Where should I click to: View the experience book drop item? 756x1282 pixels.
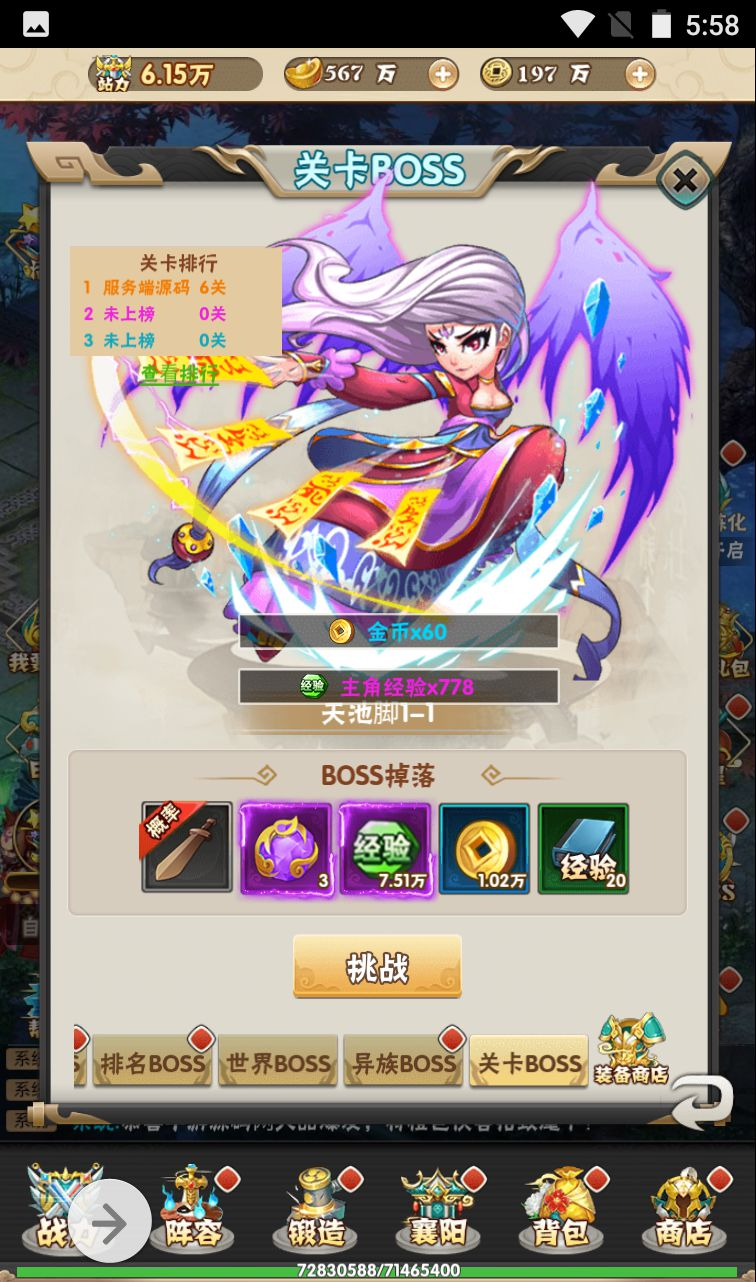[x=583, y=847]
